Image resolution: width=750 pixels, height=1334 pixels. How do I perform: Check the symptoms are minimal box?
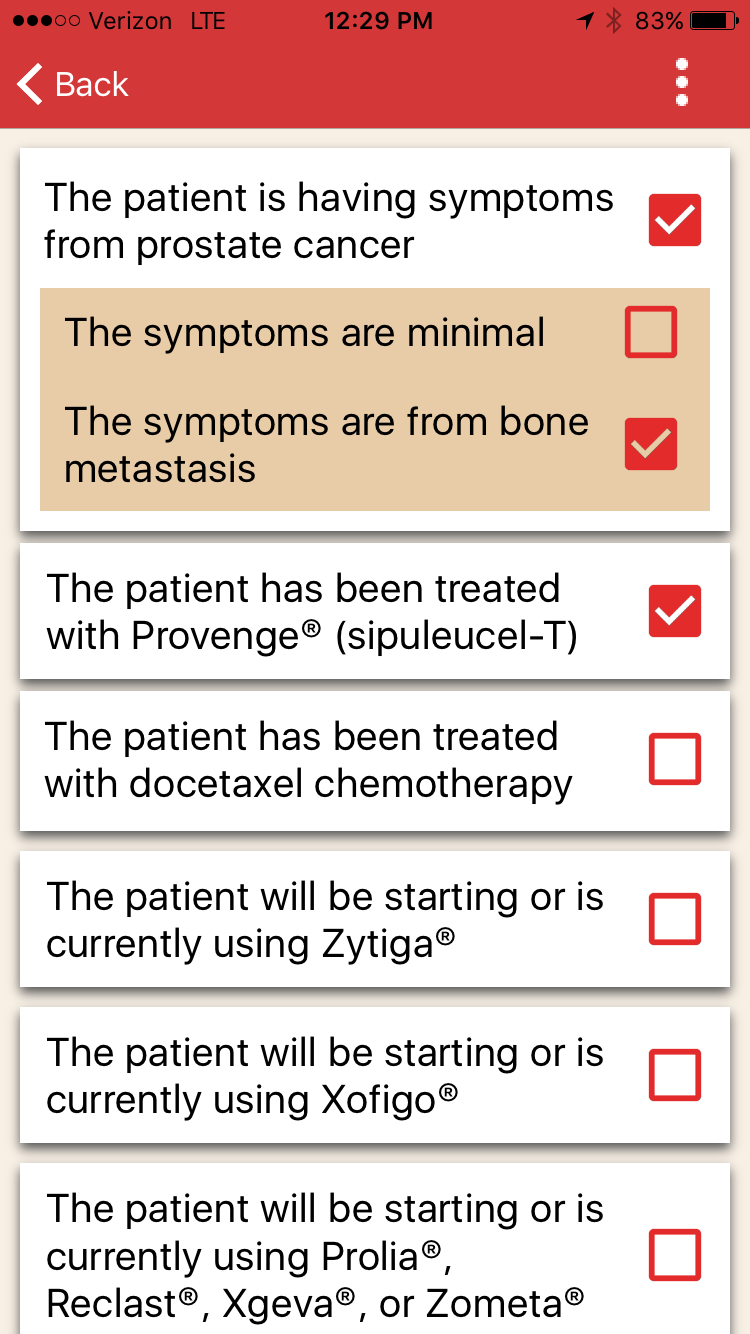[651, 332]
